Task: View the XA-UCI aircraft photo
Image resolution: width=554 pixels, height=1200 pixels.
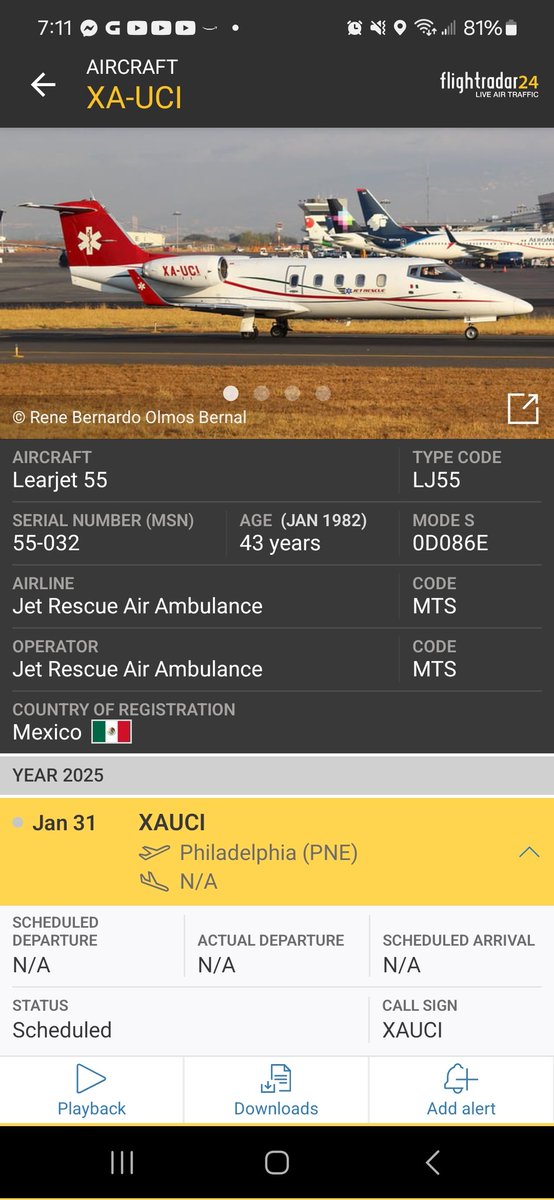Action: click(x=277, y=283)
